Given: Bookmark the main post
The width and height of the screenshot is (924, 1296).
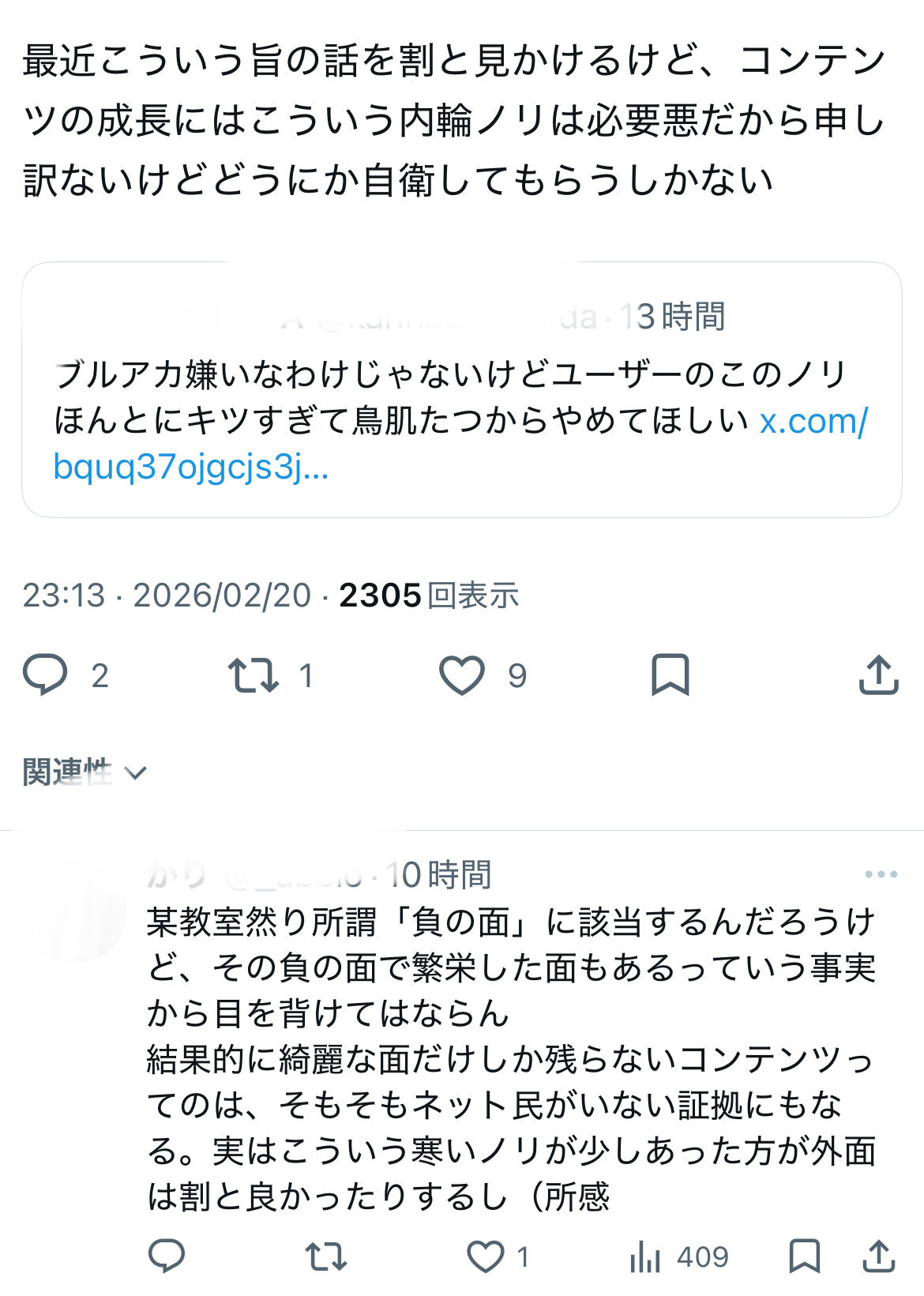Looking at the screenshot, I should point(670,675).
